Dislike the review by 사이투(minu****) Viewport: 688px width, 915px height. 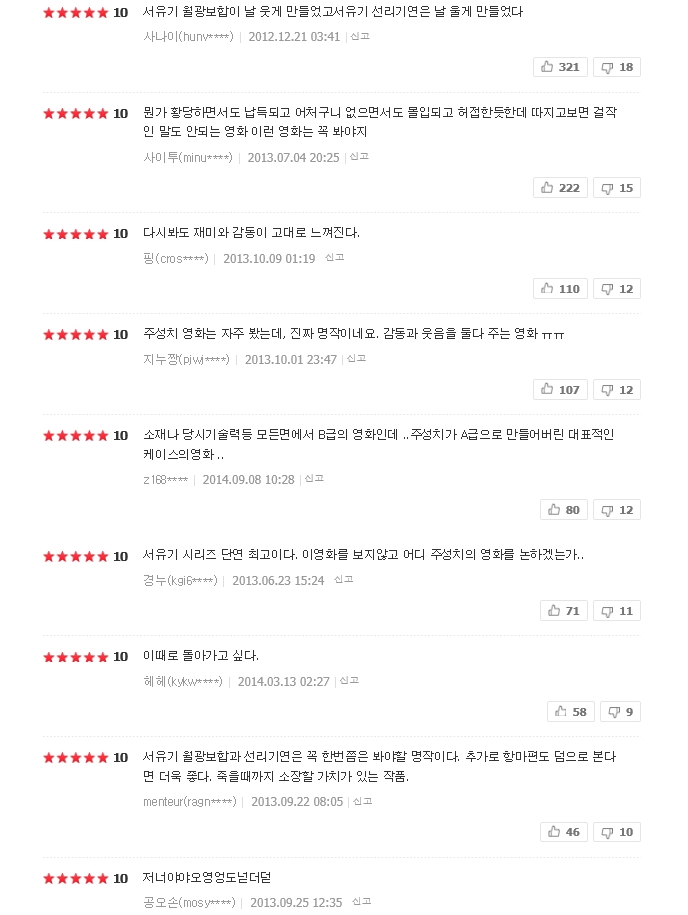point(616,188)
